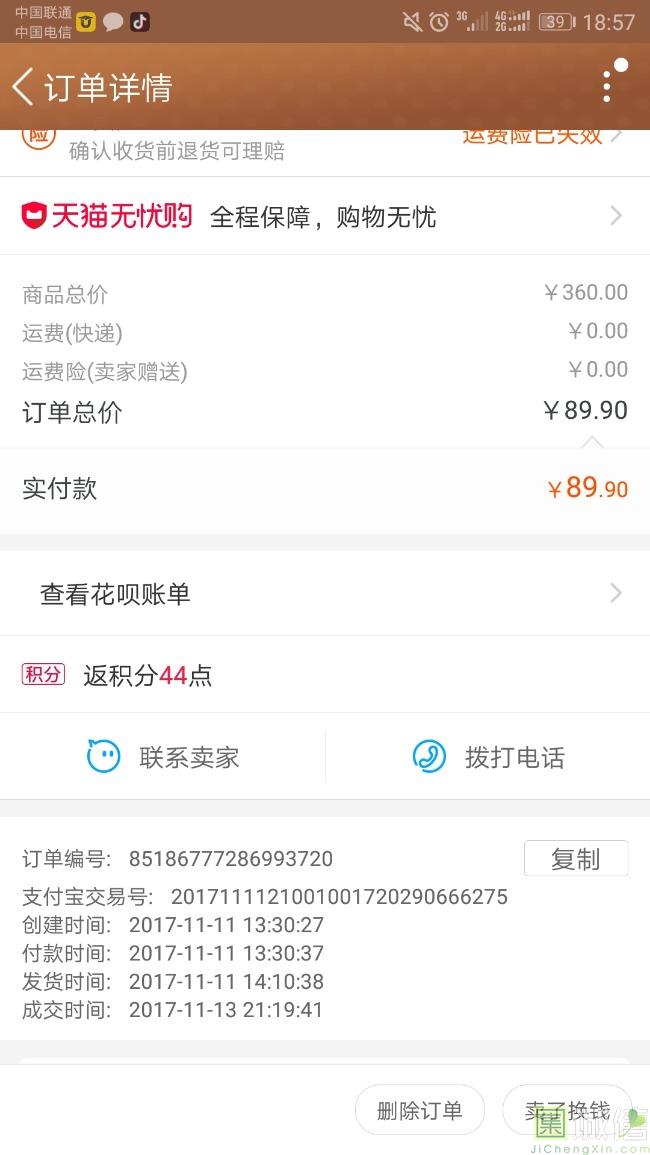The image size is (650, 1155).
Task: Open 运费险已失效 details
Action: click(x=542, y=136)
